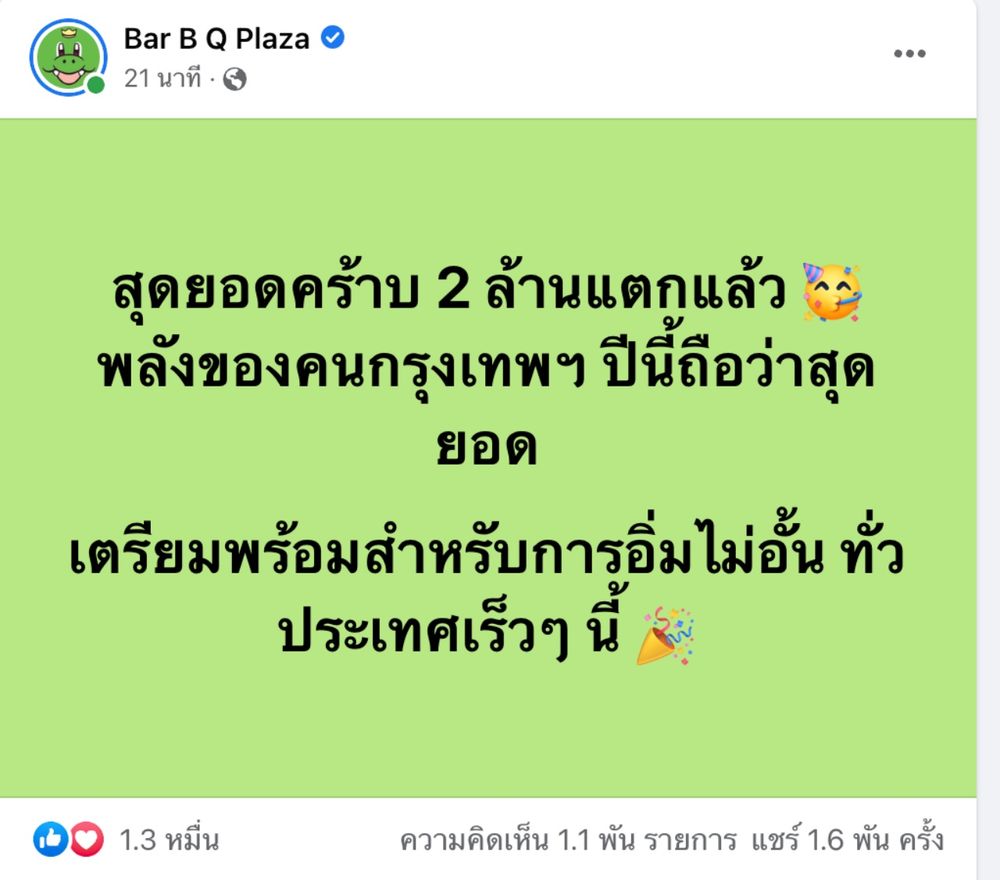Open the green text post
Viewport: 1000px width, 880px height.
[487, 458]
